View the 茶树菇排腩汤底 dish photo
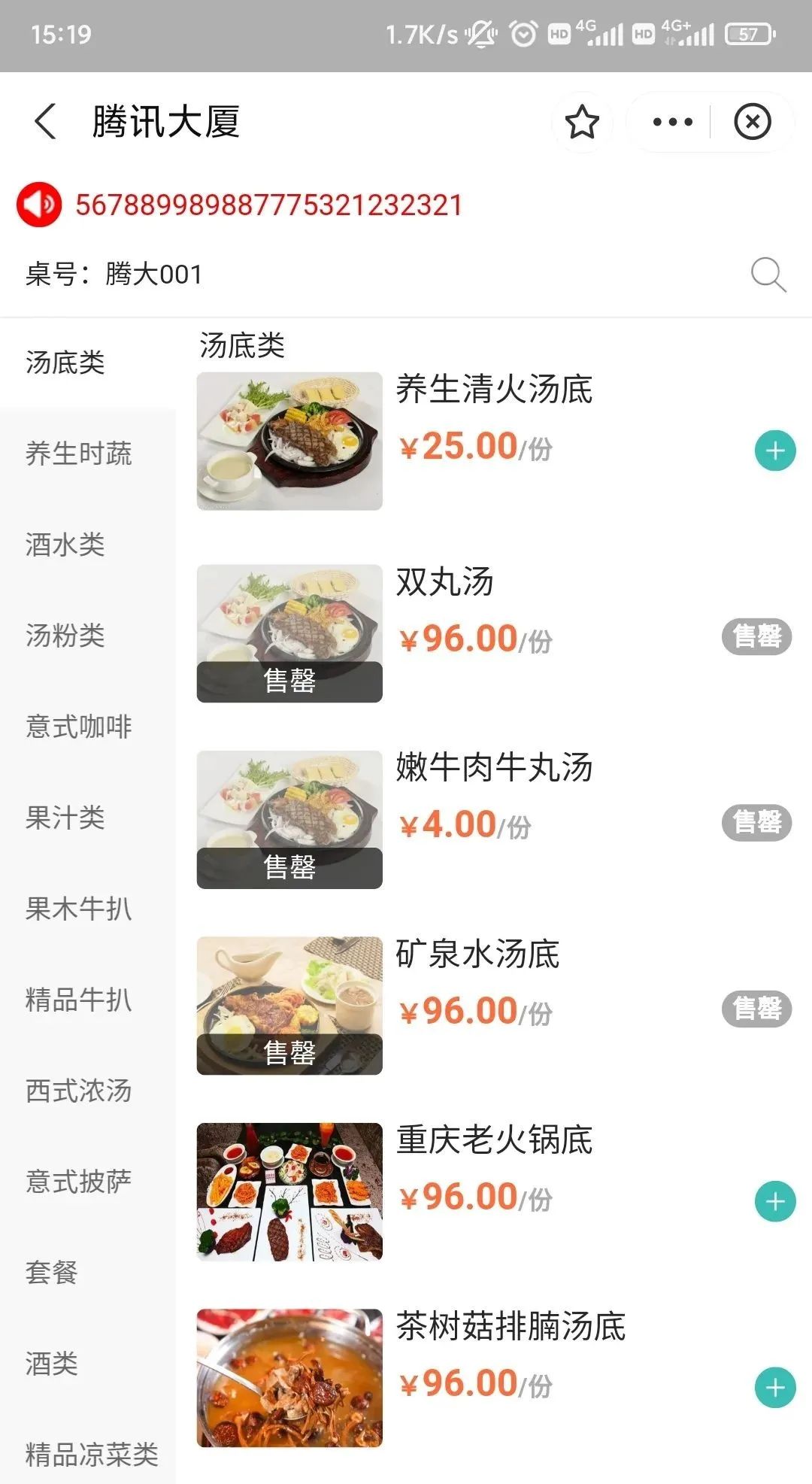Viewport: 812px width, 1484px height. (289, 1378)
